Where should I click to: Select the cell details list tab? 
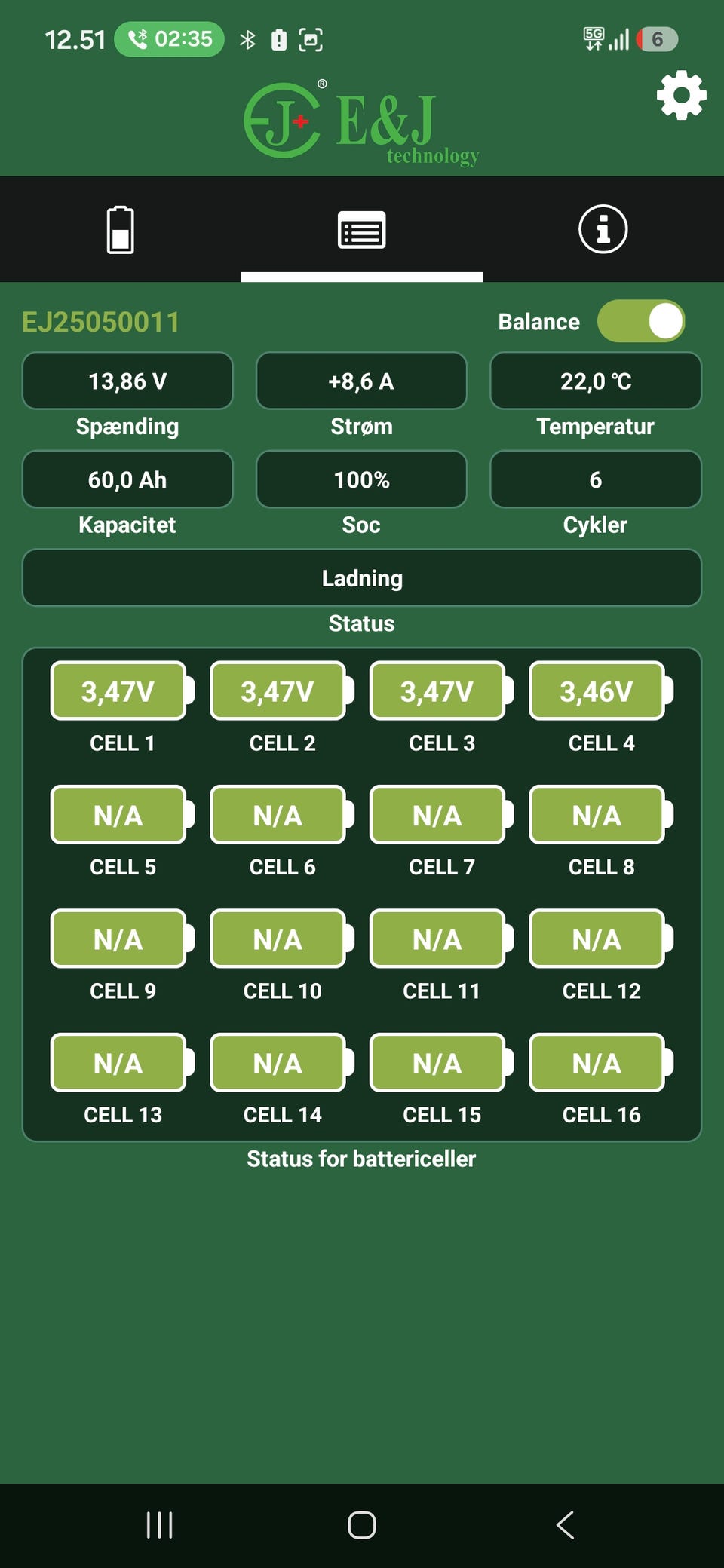362,229
